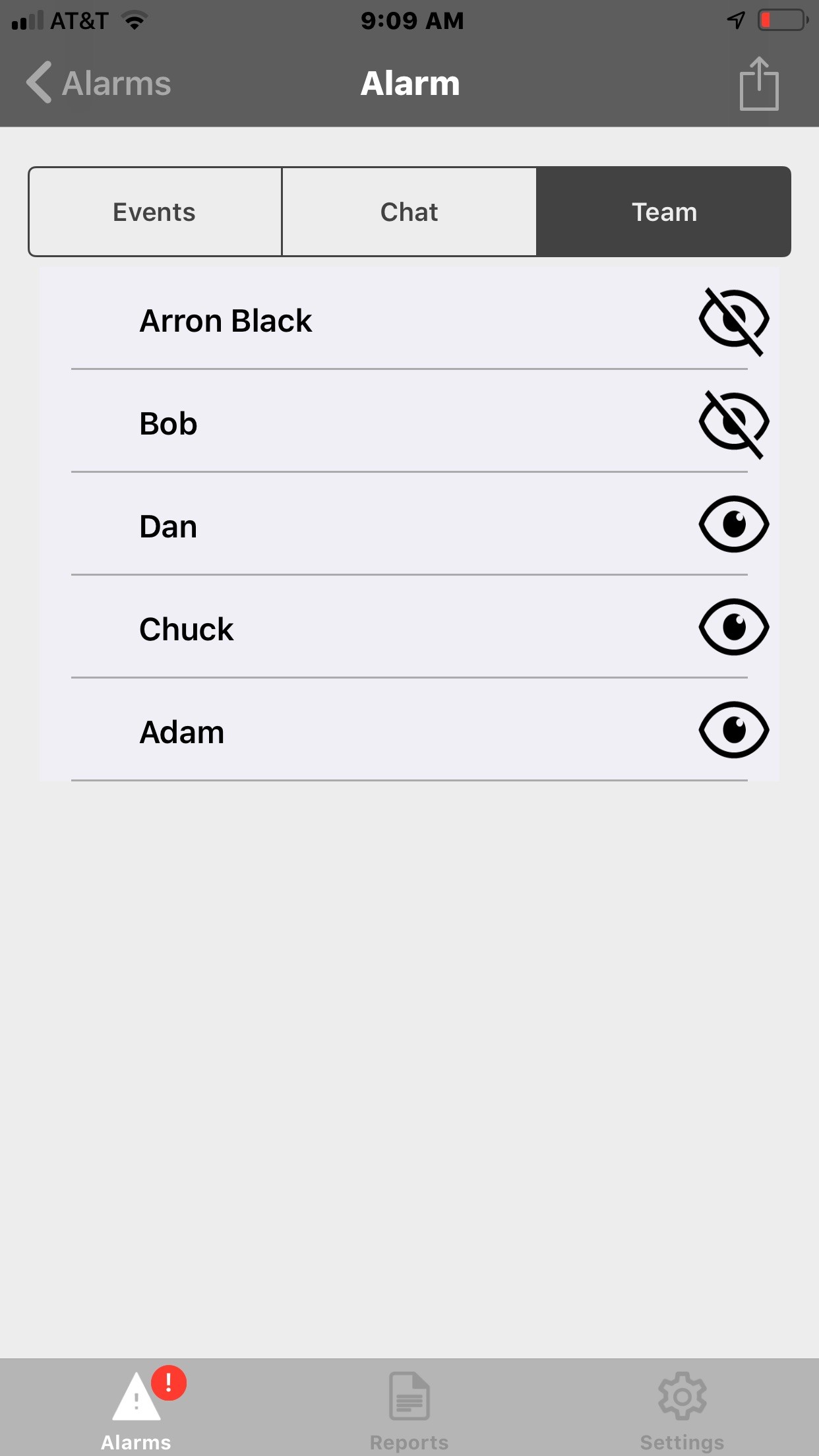Share this alarm via the share icon
Viewport: 819px width, 1456px height.
(759, 84)
